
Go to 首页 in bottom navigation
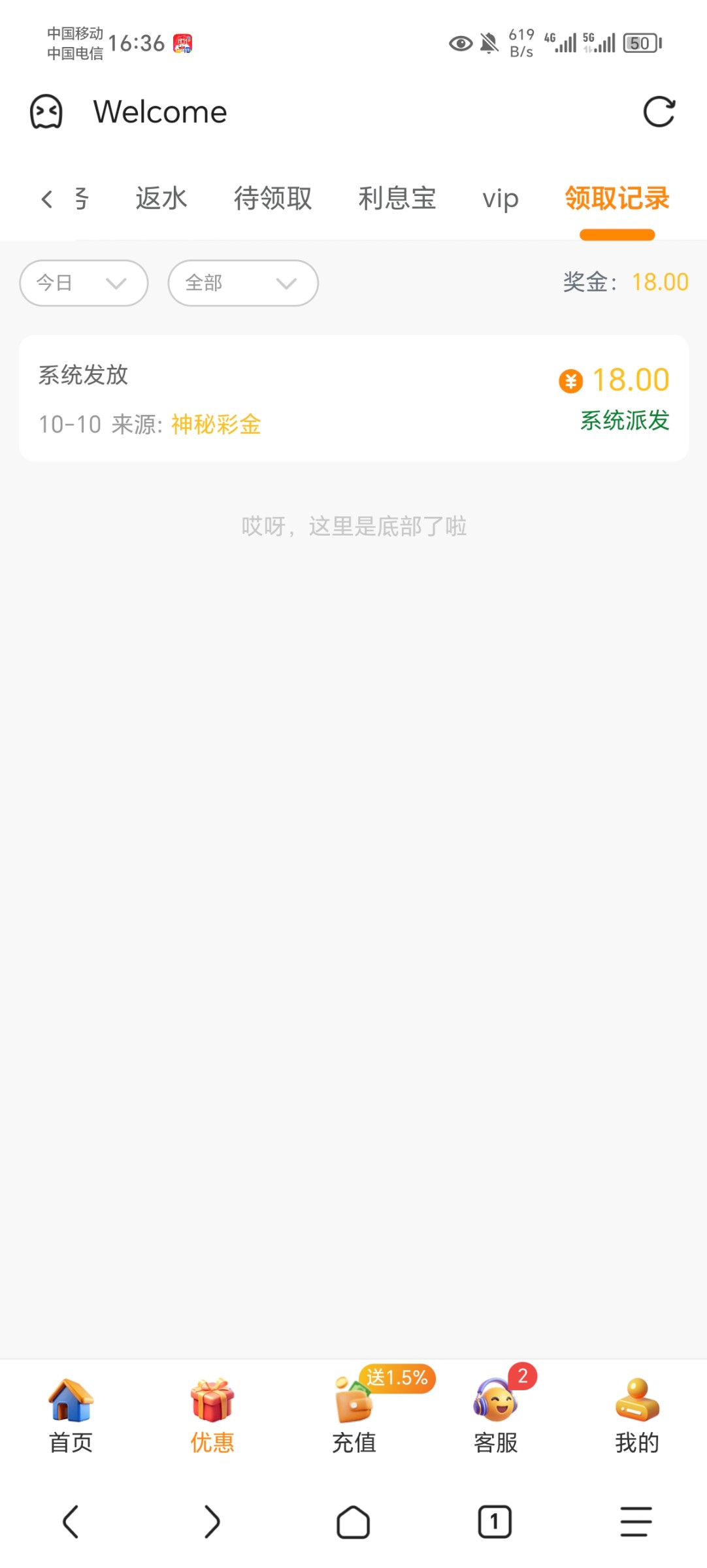point(71,1415)
